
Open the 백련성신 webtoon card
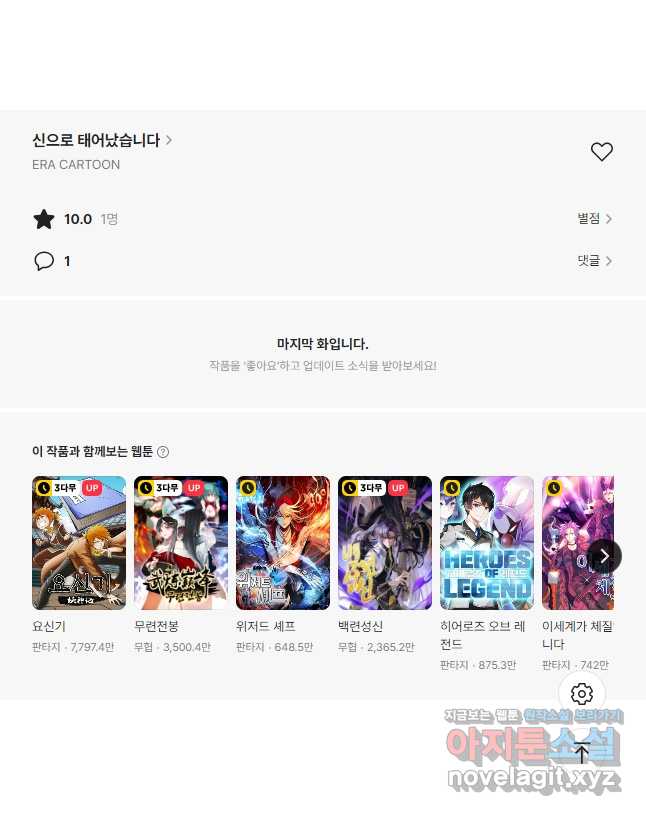(385, 543)
